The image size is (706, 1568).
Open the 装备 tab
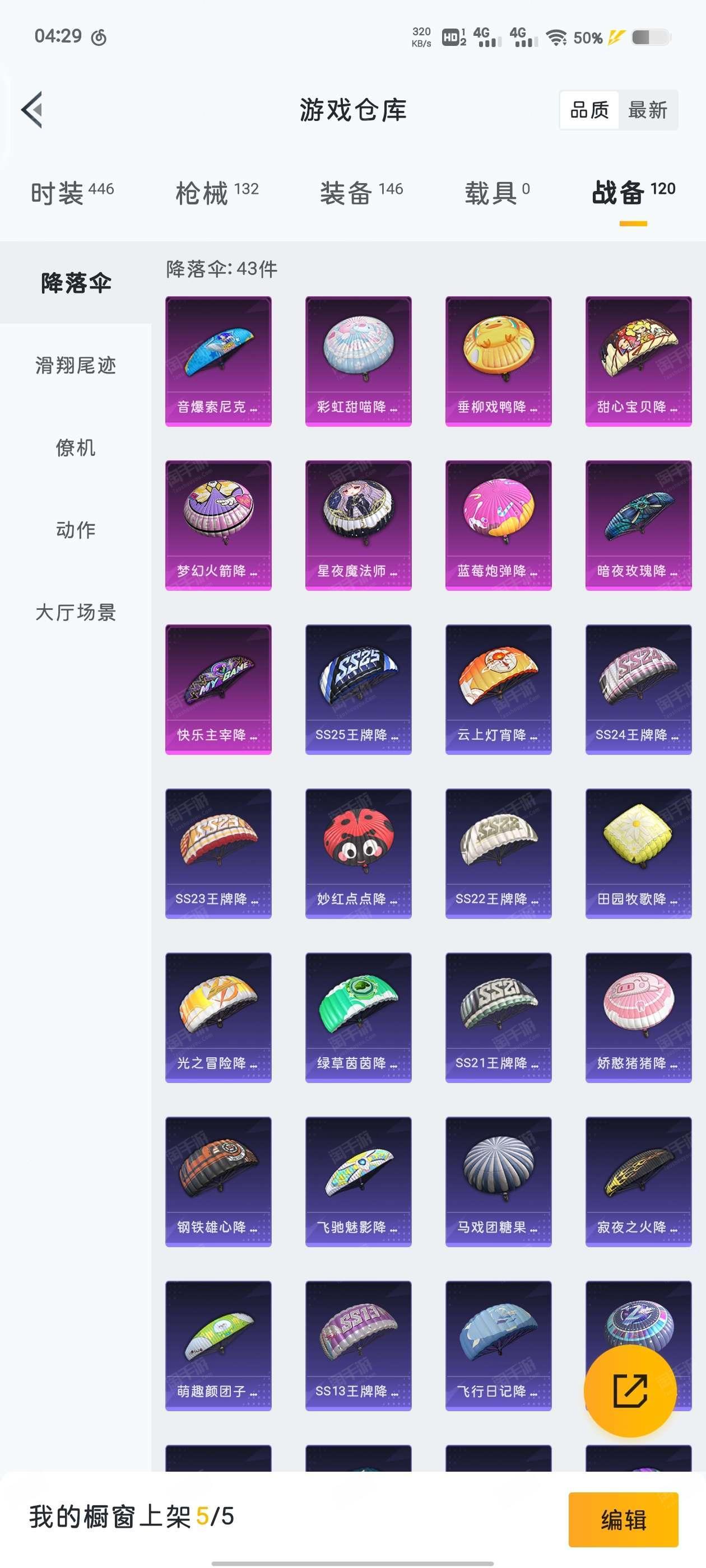coord(361,193)
